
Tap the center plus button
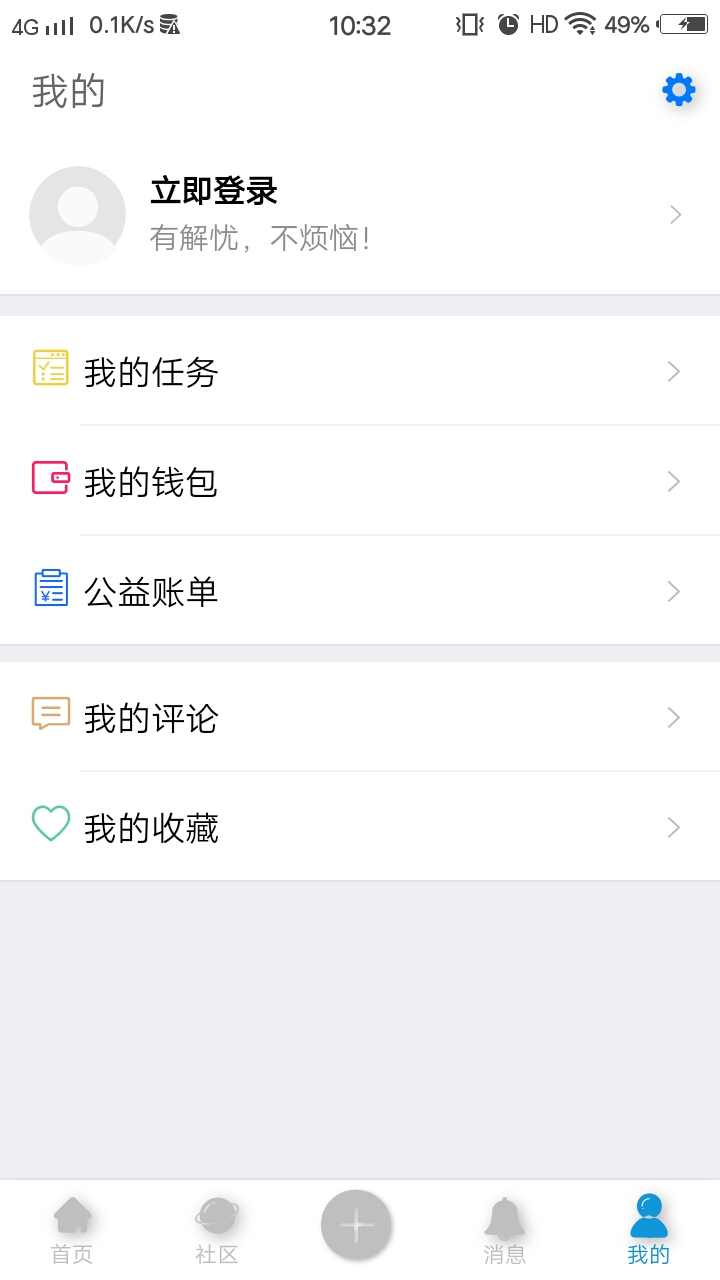click(x=356, y=1224)
